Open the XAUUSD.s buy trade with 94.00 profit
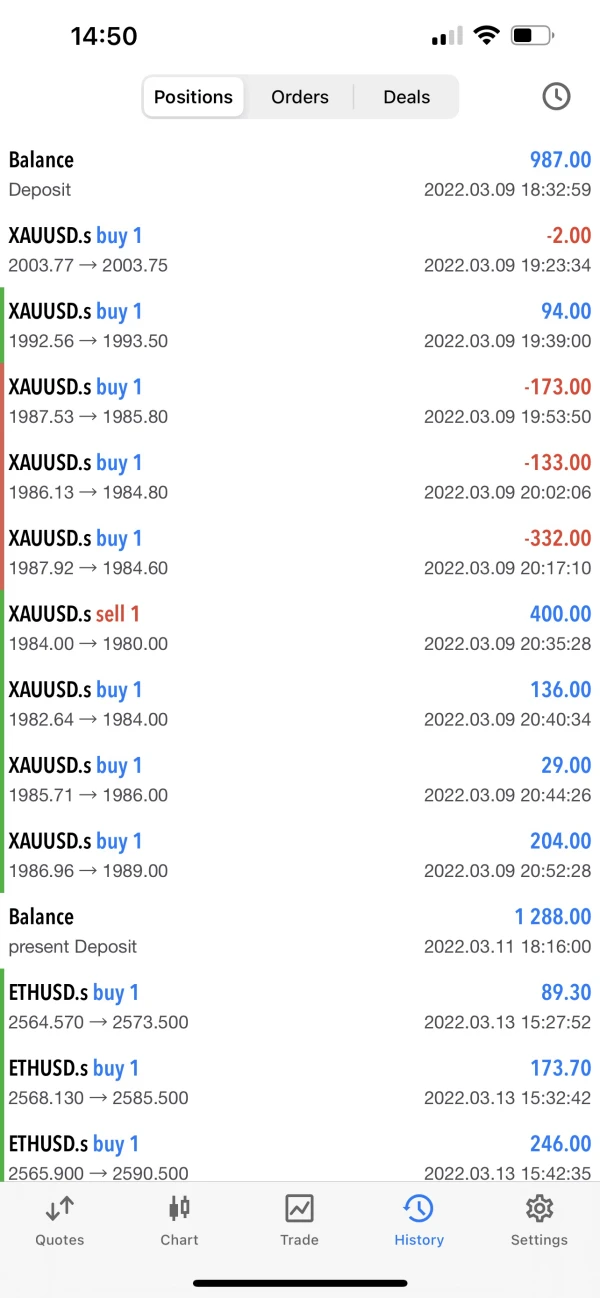 pyautogui.click(x=300, y=325)
